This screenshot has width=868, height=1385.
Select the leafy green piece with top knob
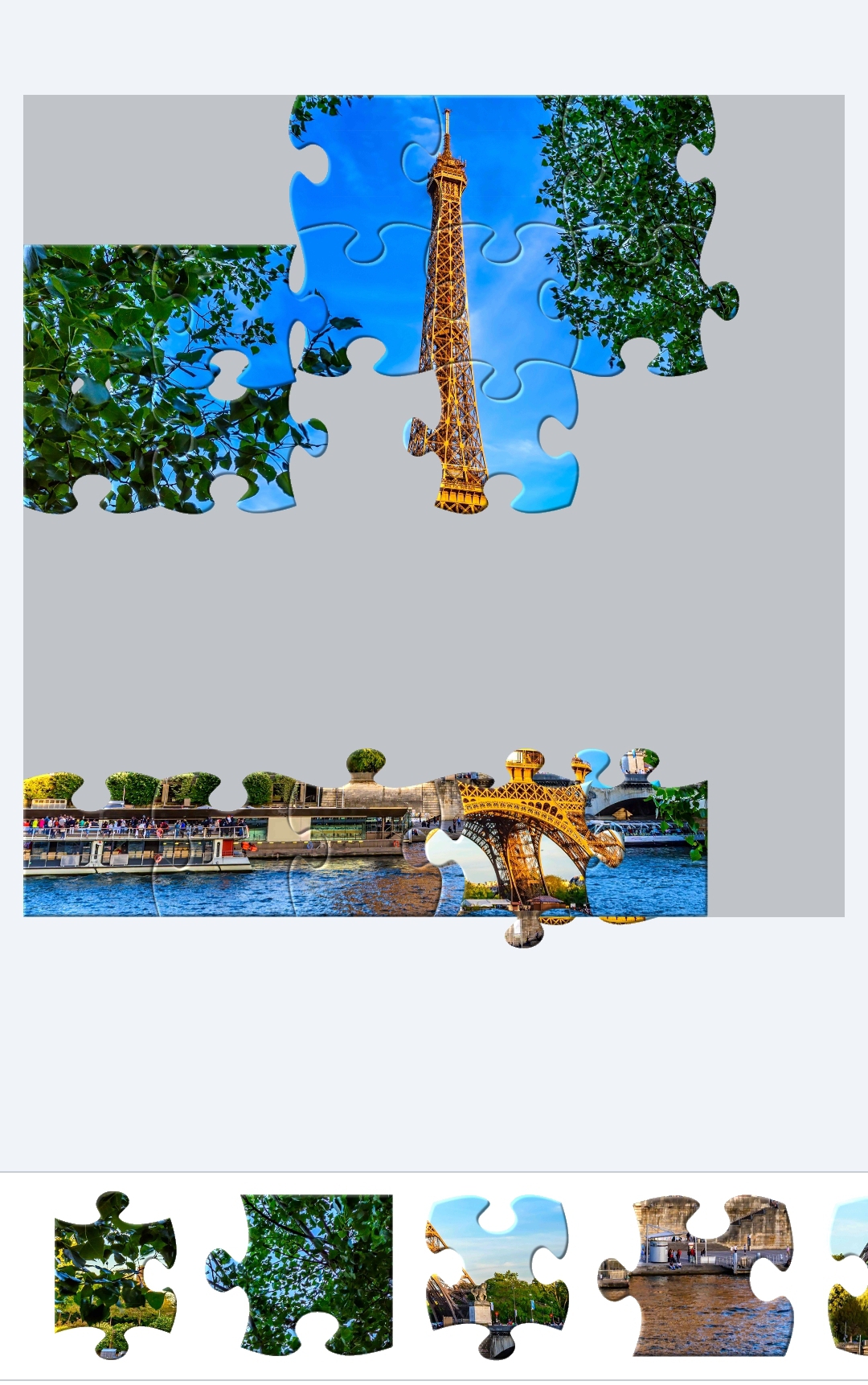tap(113, 1278)
